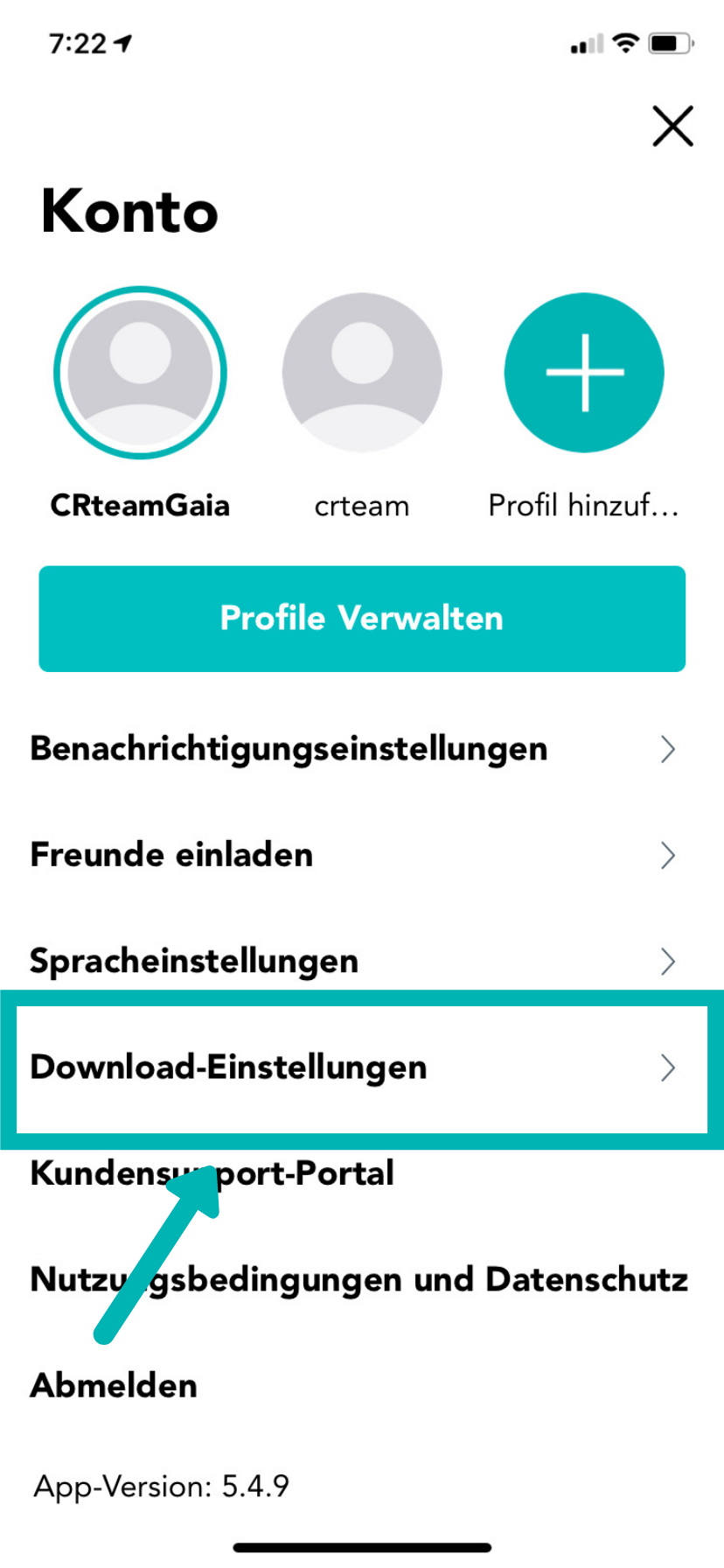Open the Kundensupport-Portal entry
Viewport: 724px width, 1568px height.
coord(212,1173)
